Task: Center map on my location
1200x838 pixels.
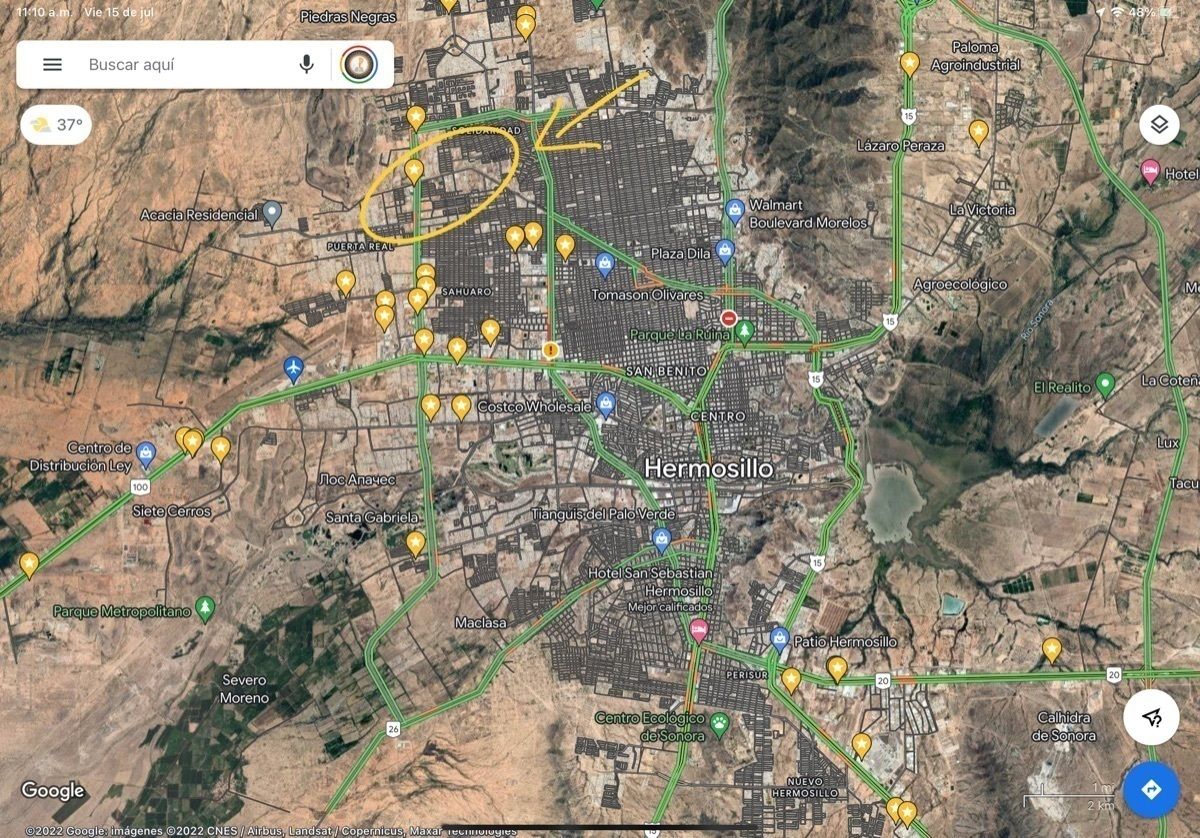Action: [x=1151, y=716]
